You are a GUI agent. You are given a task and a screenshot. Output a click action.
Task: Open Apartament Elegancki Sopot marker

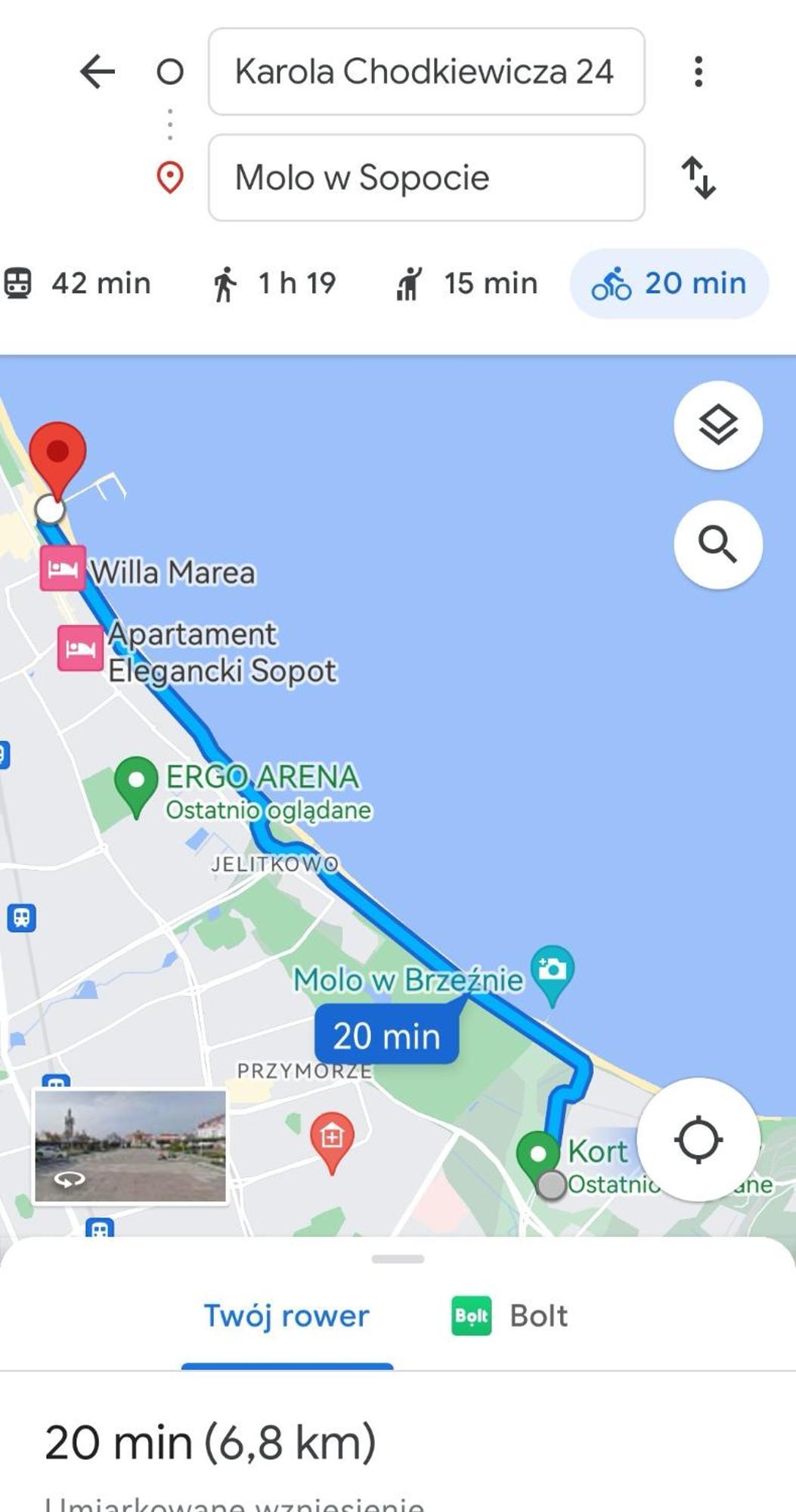pyautogui.click(x=80, y=648)
